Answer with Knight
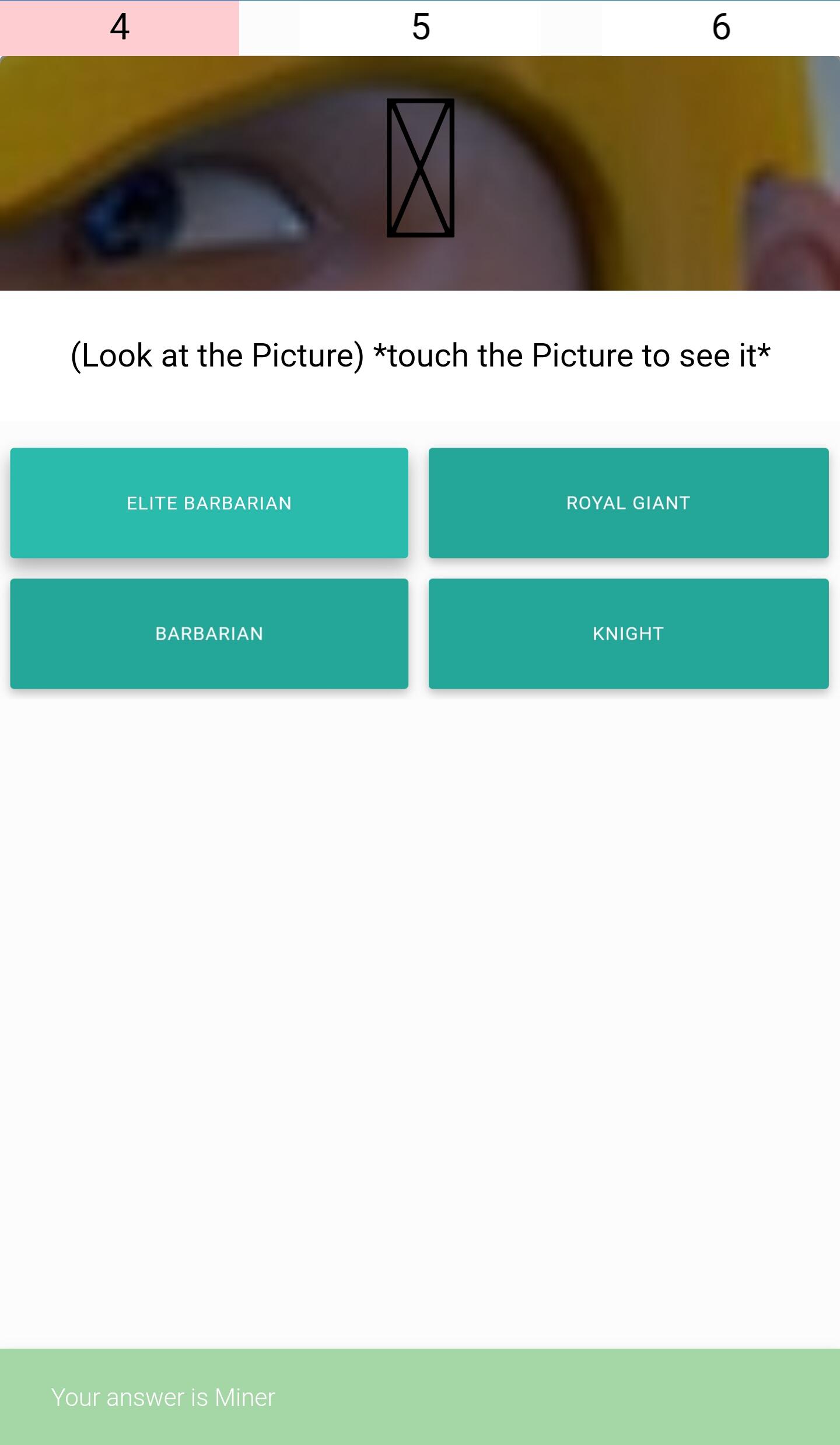This screenshot has height=1445, width=840. coord(628,633)
